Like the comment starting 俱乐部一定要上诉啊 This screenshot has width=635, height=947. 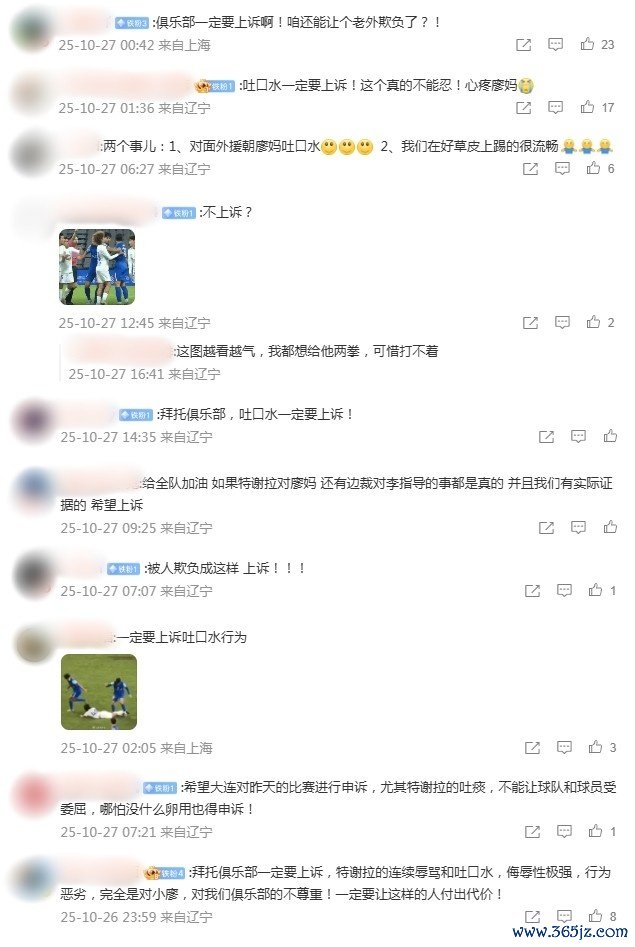click(588, 45)
